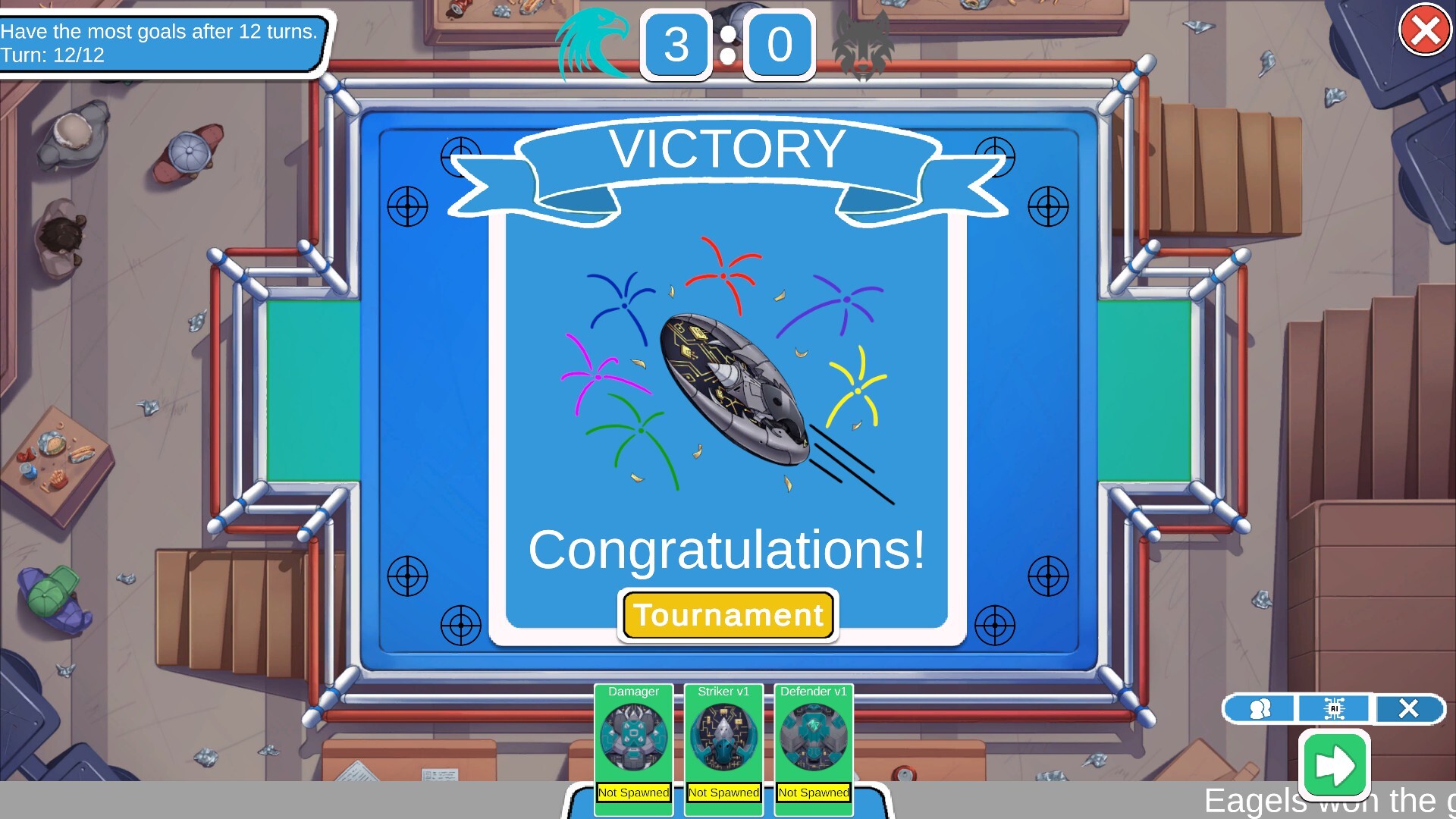Tap the yellow Tournament button
This screenshot has height=819, width=1456.
pos(728,615)
